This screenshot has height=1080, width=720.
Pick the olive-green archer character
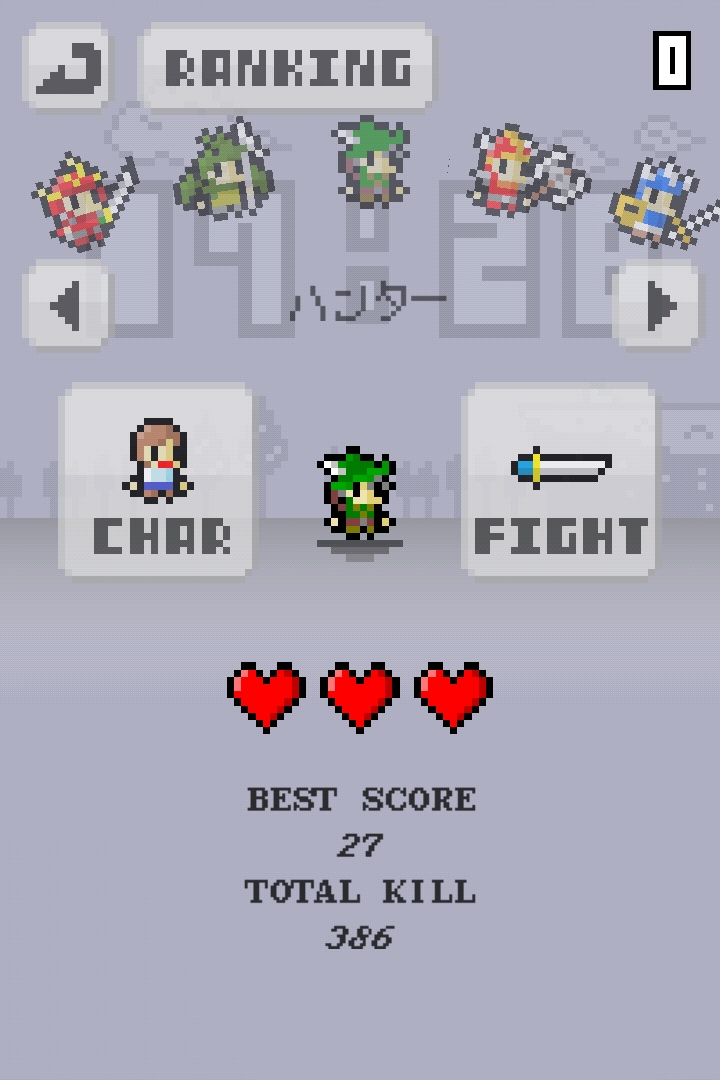coord(220,170)
